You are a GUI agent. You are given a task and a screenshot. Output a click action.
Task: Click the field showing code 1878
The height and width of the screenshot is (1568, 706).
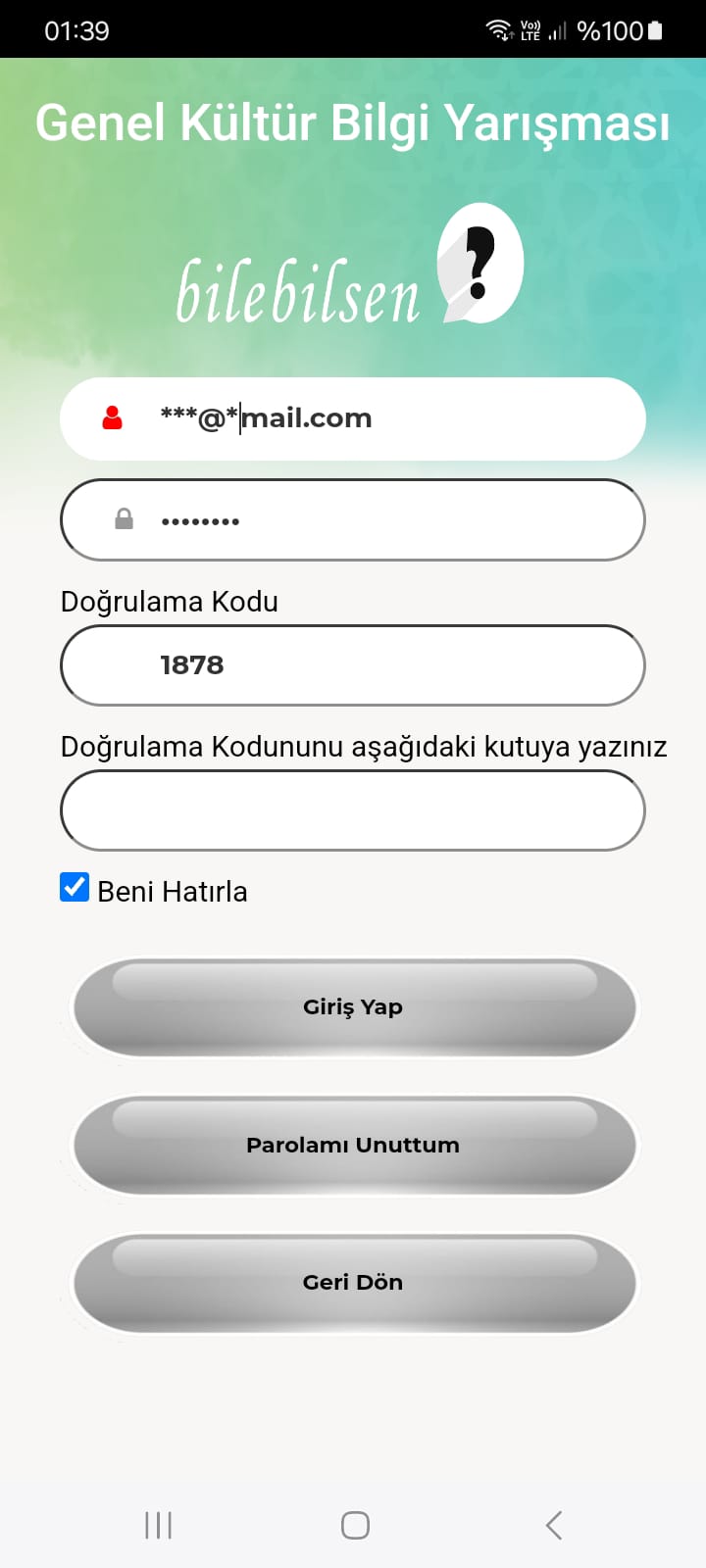coord(353,664)
